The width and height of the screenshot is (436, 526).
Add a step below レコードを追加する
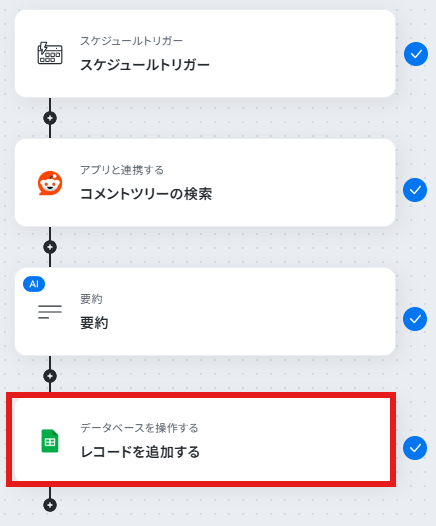(50, 505)
